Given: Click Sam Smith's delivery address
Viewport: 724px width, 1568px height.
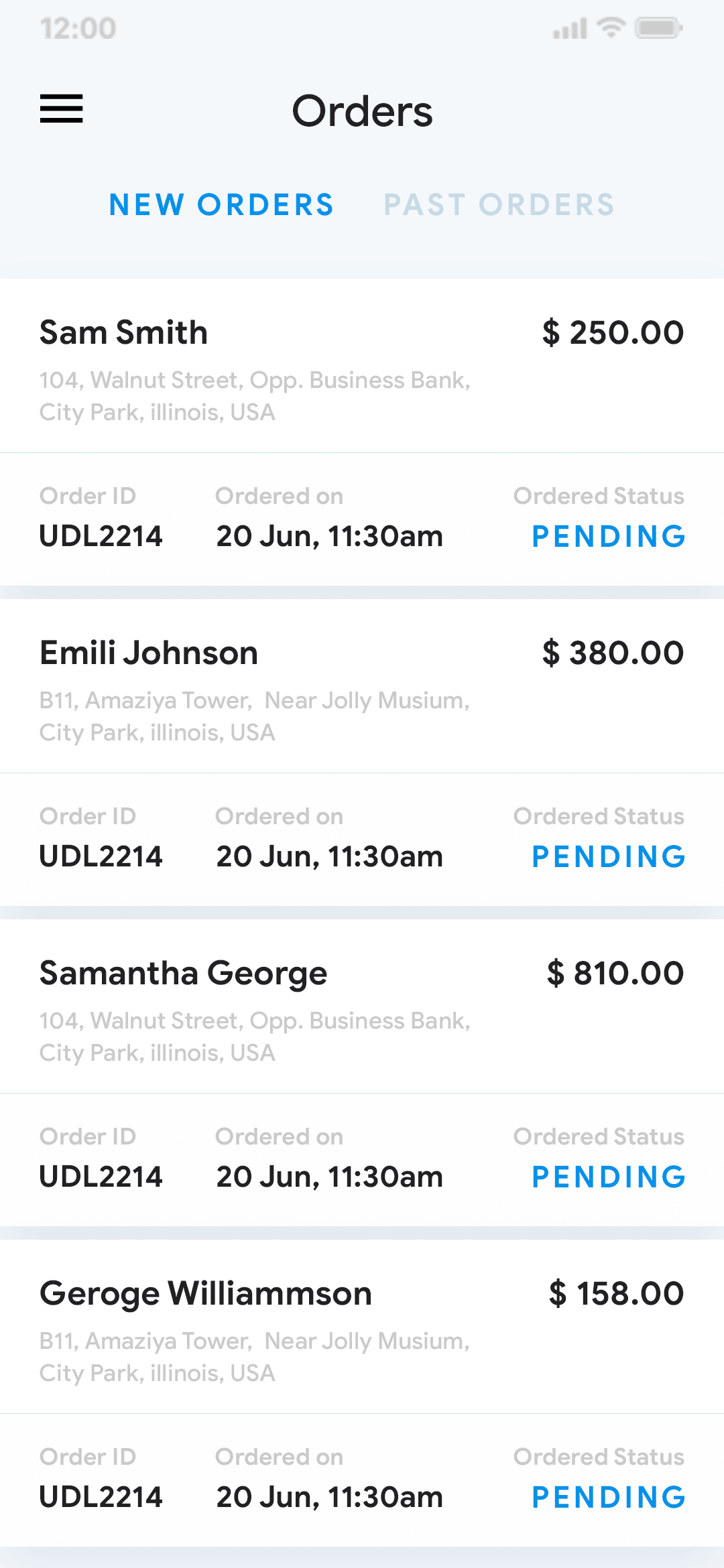Looking at the screenshot, I should pos(255,395).
